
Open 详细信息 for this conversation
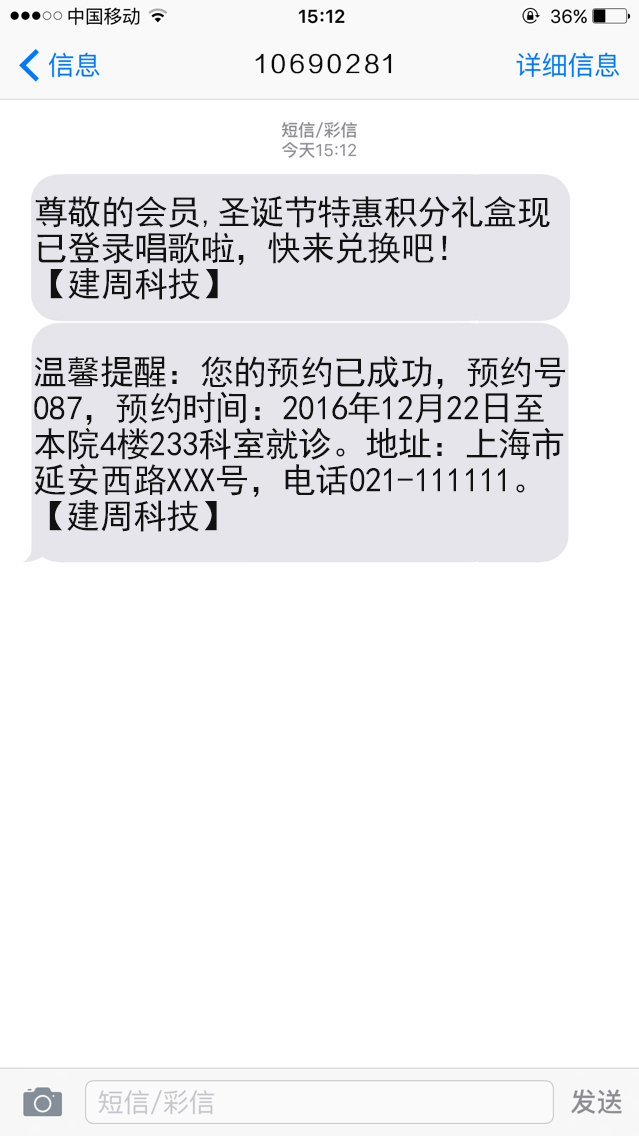[568, 65]
